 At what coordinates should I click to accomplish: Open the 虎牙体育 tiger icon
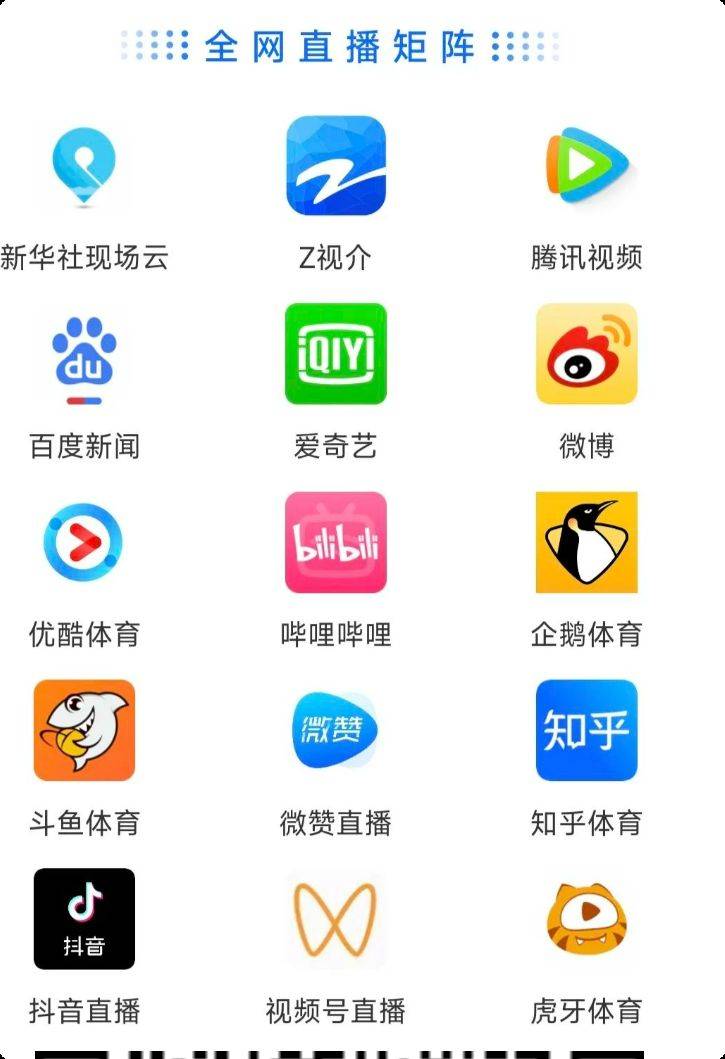586,918
